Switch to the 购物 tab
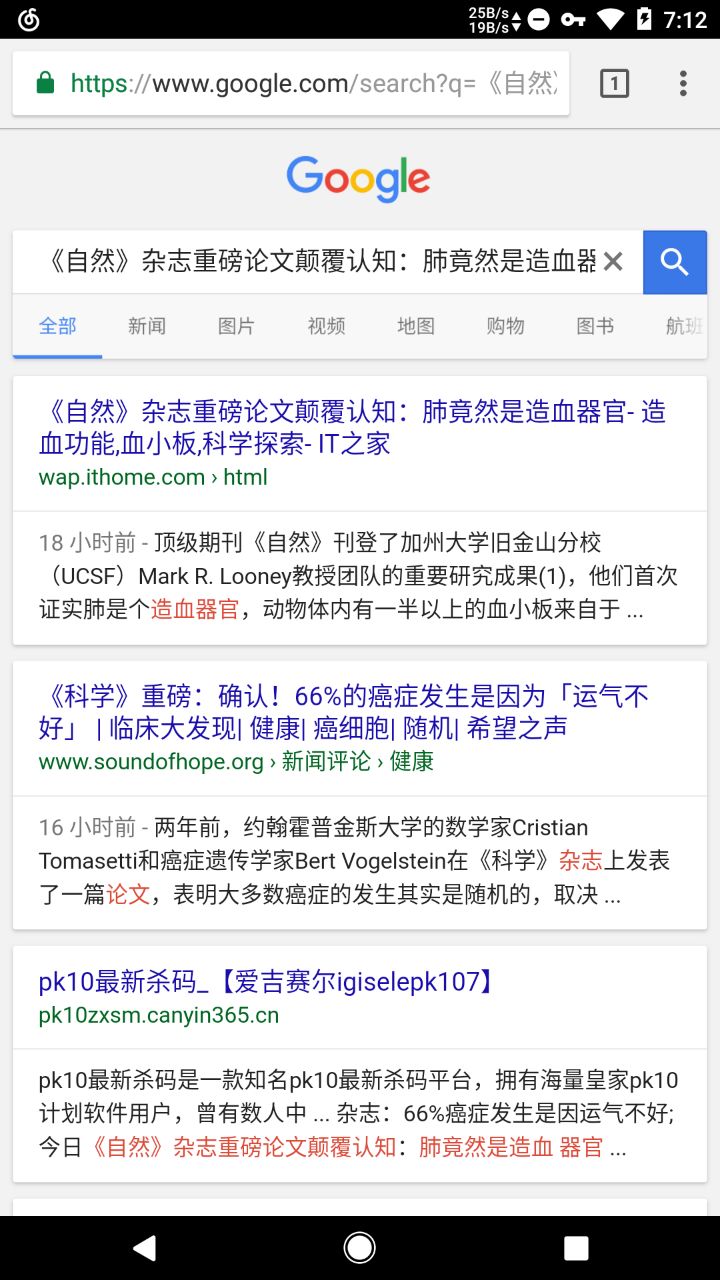The image size is (720, 1280). click(505, 326)
